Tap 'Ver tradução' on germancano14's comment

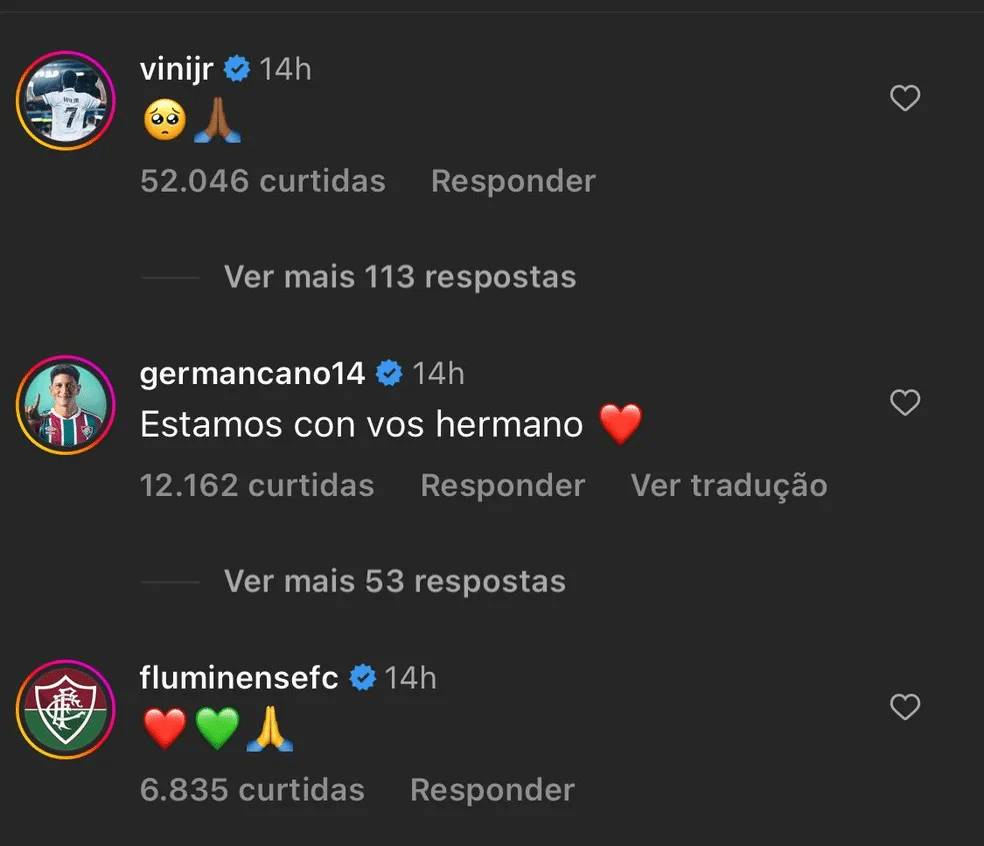pyautogui.click(x=729, y=486)
